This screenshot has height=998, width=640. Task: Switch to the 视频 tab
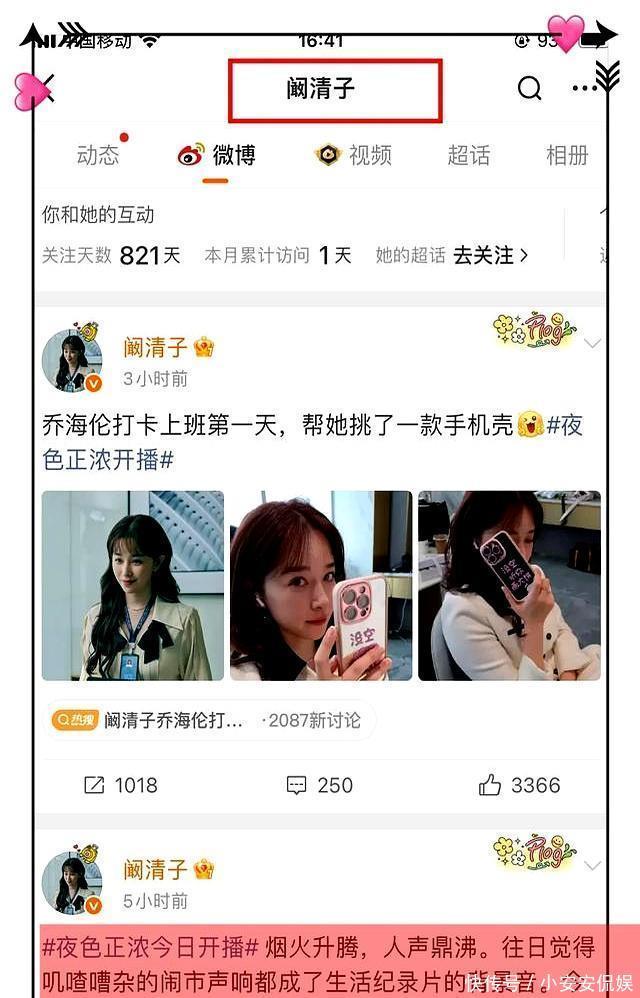point(354,155)
